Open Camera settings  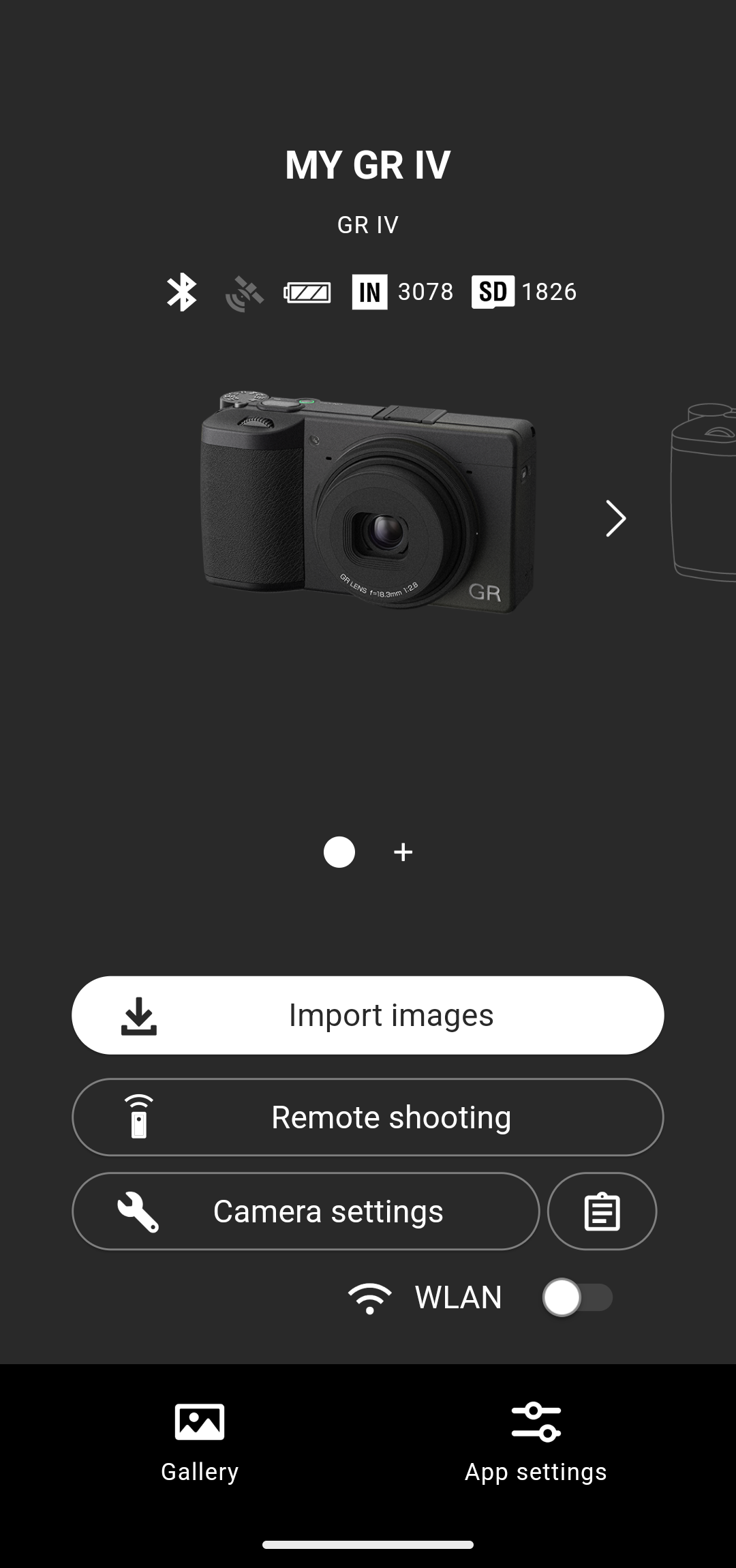(305, 1211)
